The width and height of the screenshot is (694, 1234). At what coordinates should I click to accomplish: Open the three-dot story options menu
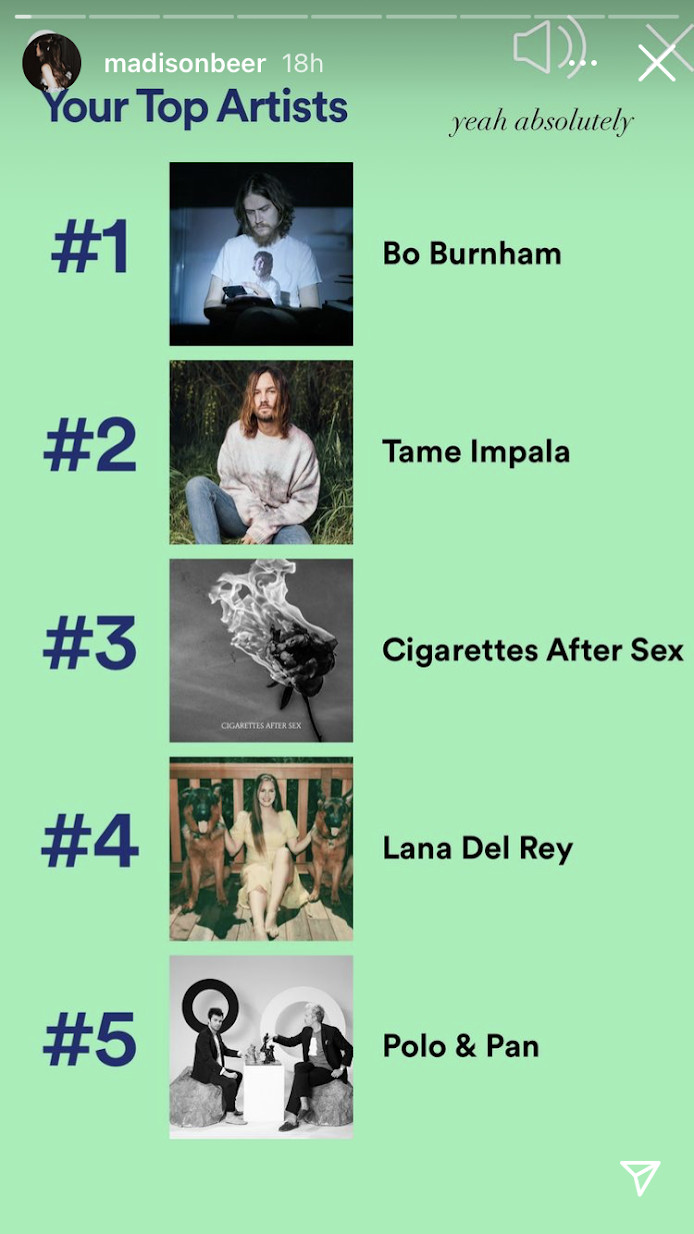pyautogui.click(x=583, y=64)
